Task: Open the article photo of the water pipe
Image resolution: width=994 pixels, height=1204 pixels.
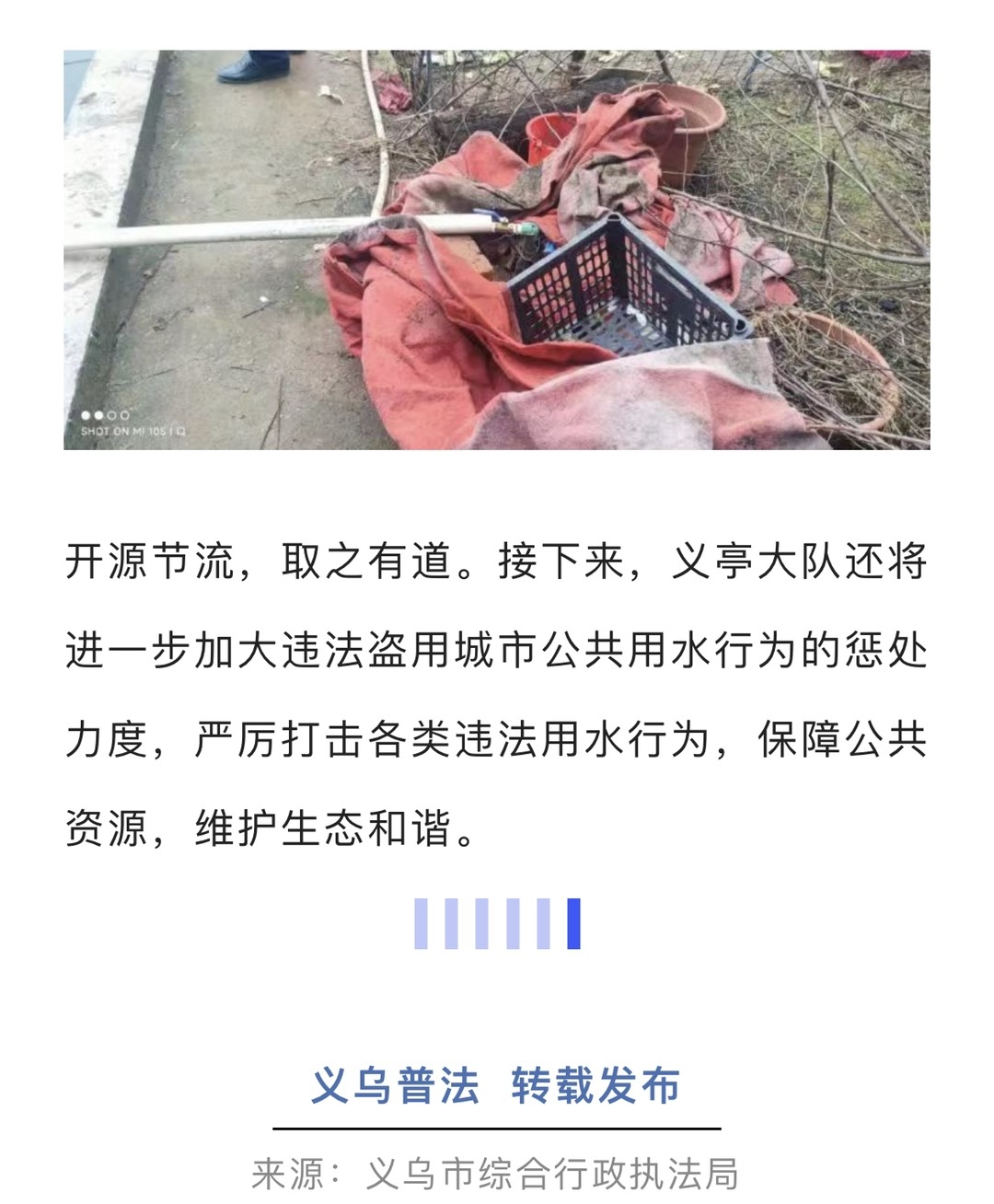Action: pyautogui.click(x=497, y=249)
